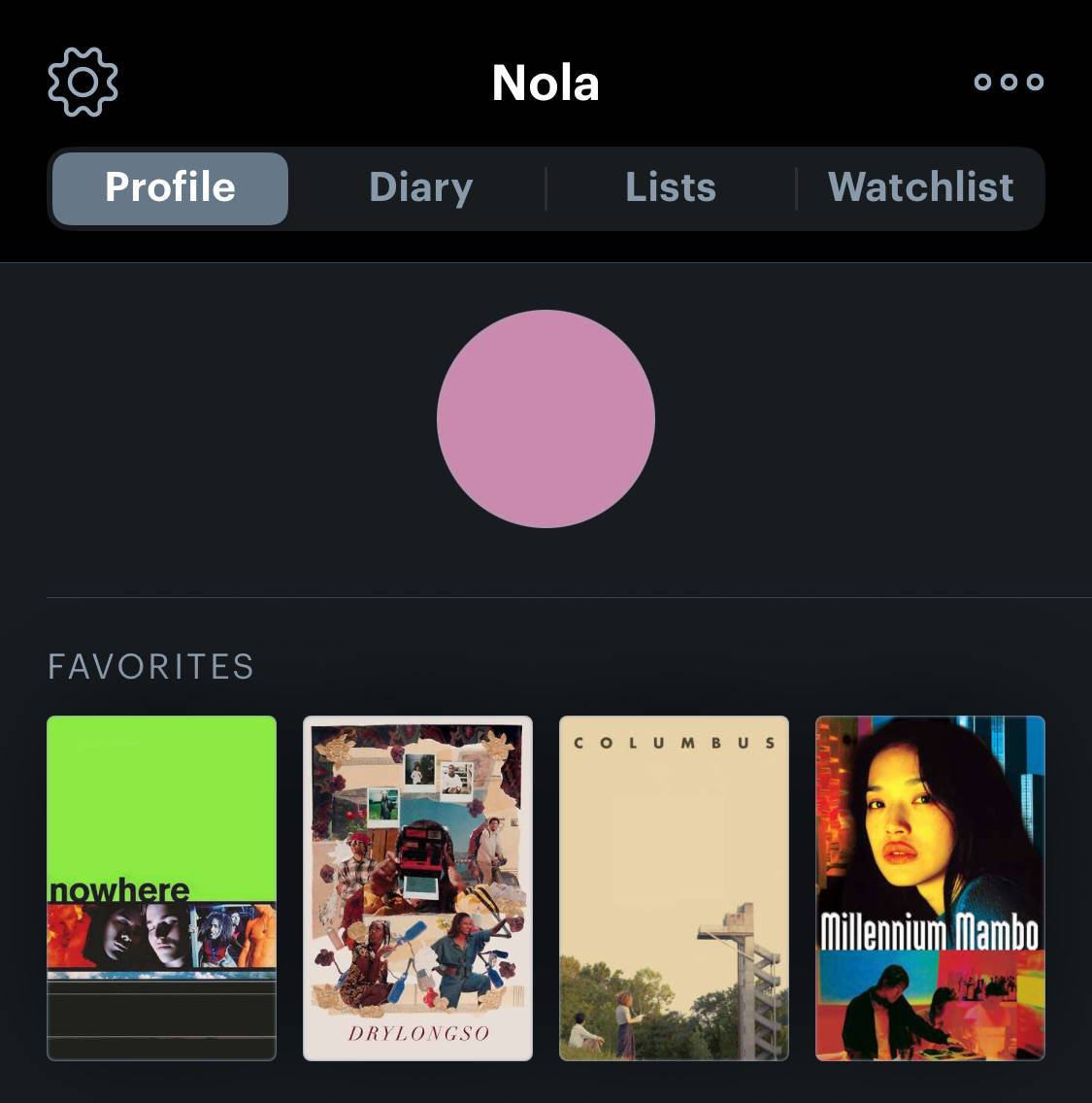Open the Drylongso film poster
This screenshot has width=1092, height=1103.
click(417, 887)
